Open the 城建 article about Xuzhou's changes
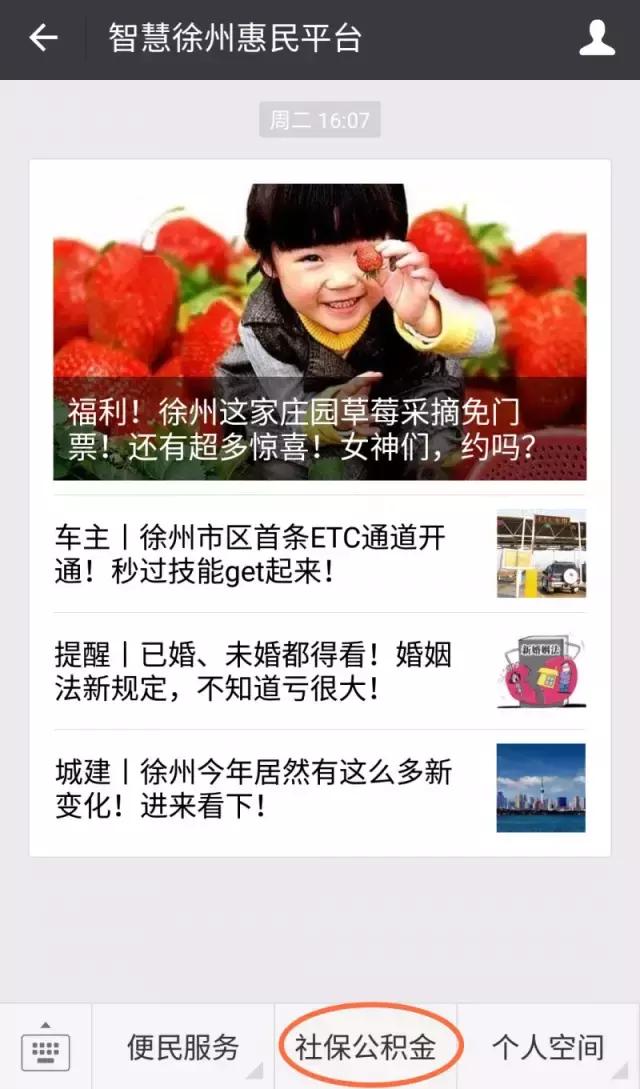640x1089 pixels. (x=320, y=788)
